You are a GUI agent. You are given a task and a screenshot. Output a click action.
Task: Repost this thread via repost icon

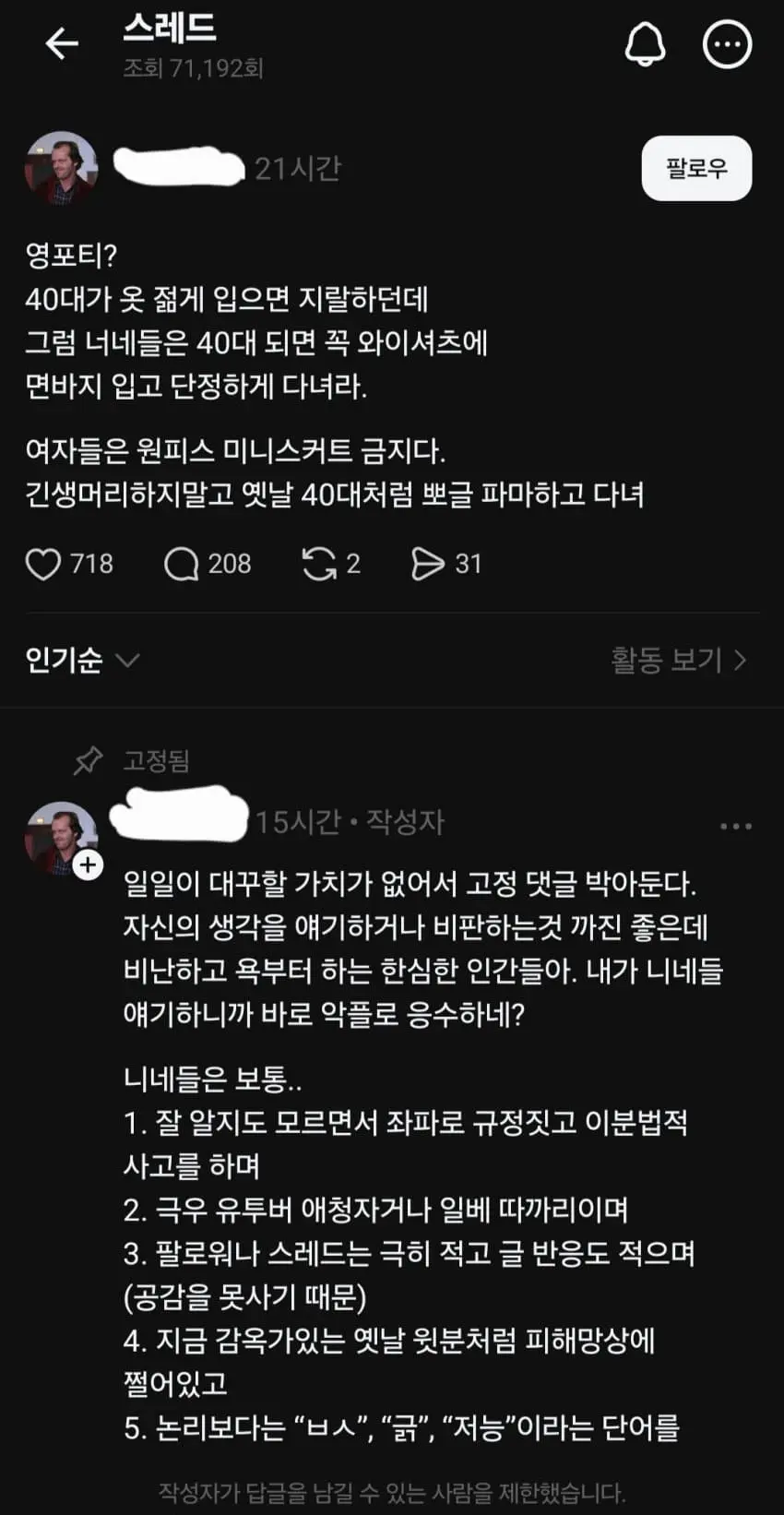click(319, 564)
